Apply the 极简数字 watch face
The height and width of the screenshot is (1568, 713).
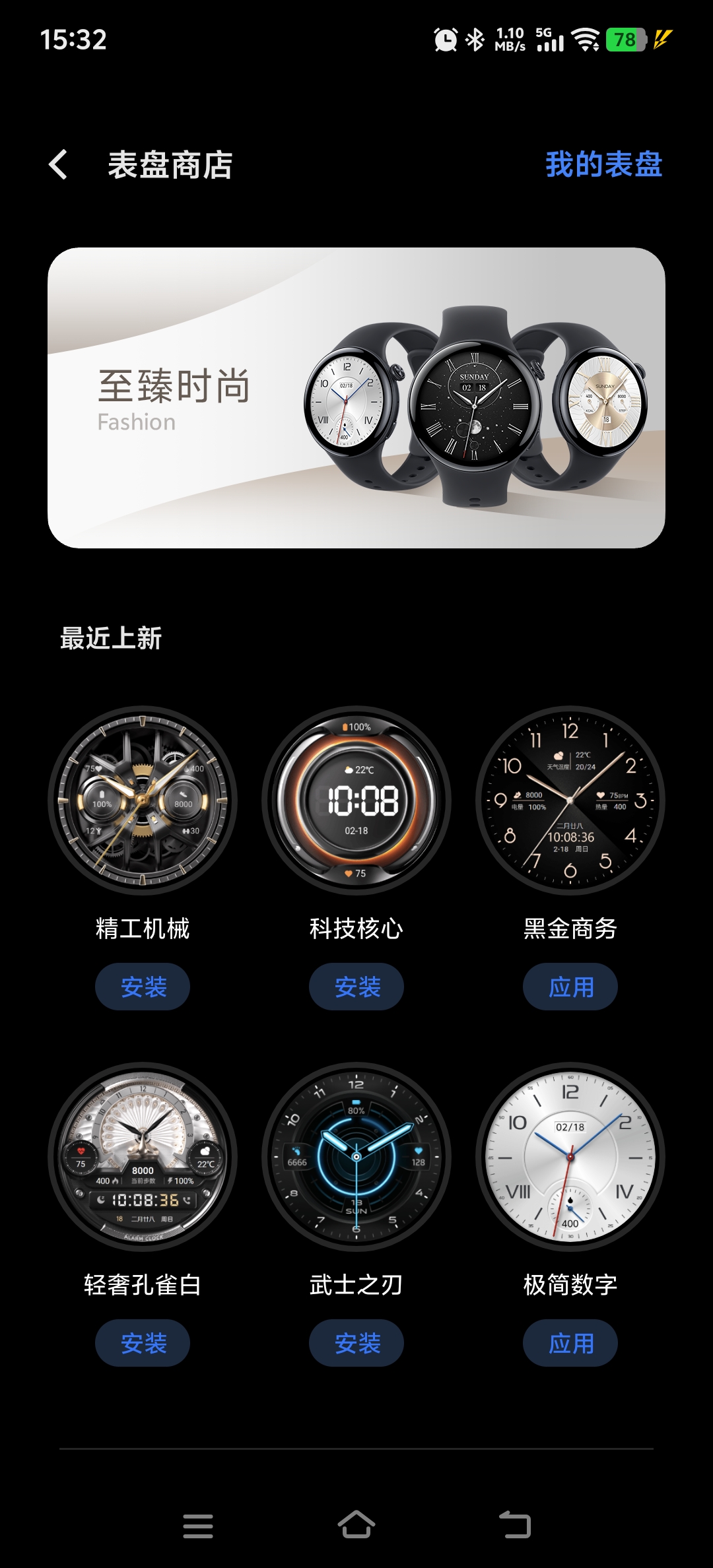[x=570, y=1343]
